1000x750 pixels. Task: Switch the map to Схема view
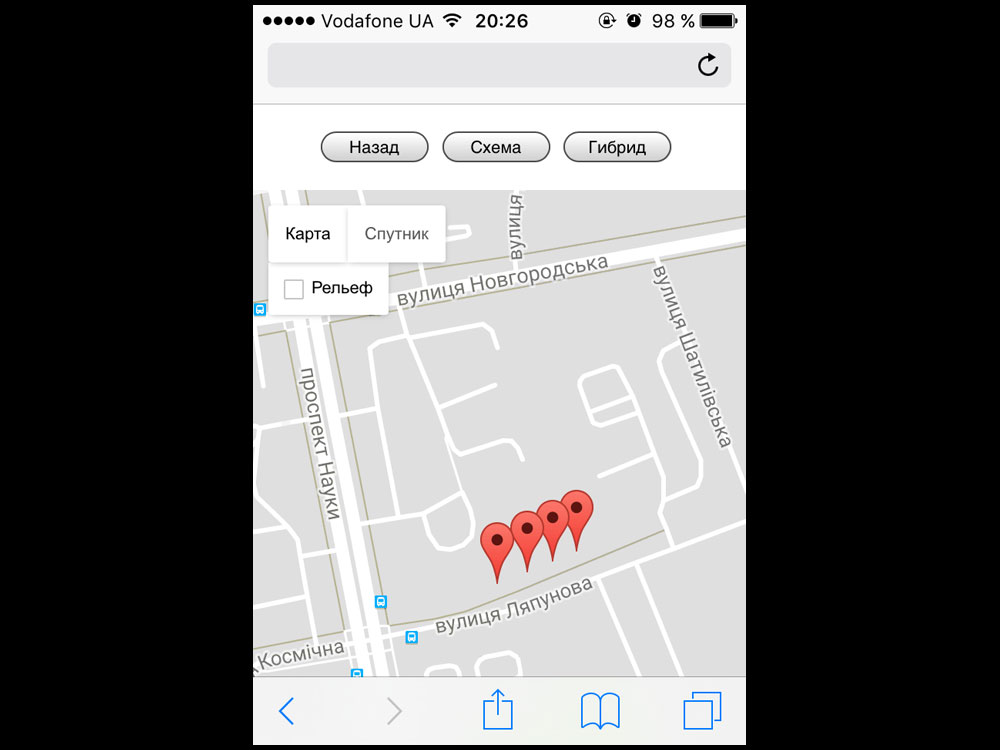coord(496,147)
